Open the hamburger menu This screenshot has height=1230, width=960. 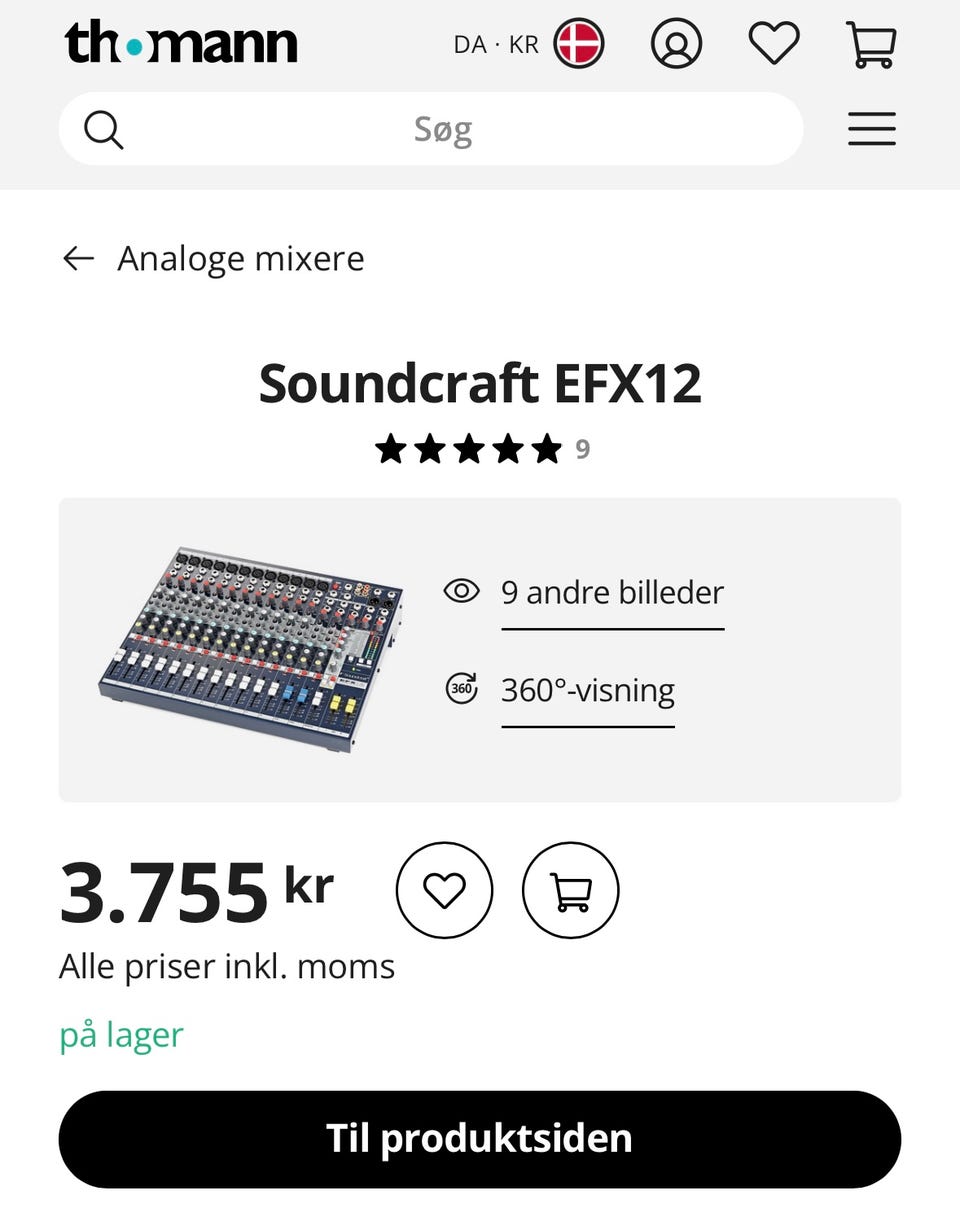click(x=871, y=129)
